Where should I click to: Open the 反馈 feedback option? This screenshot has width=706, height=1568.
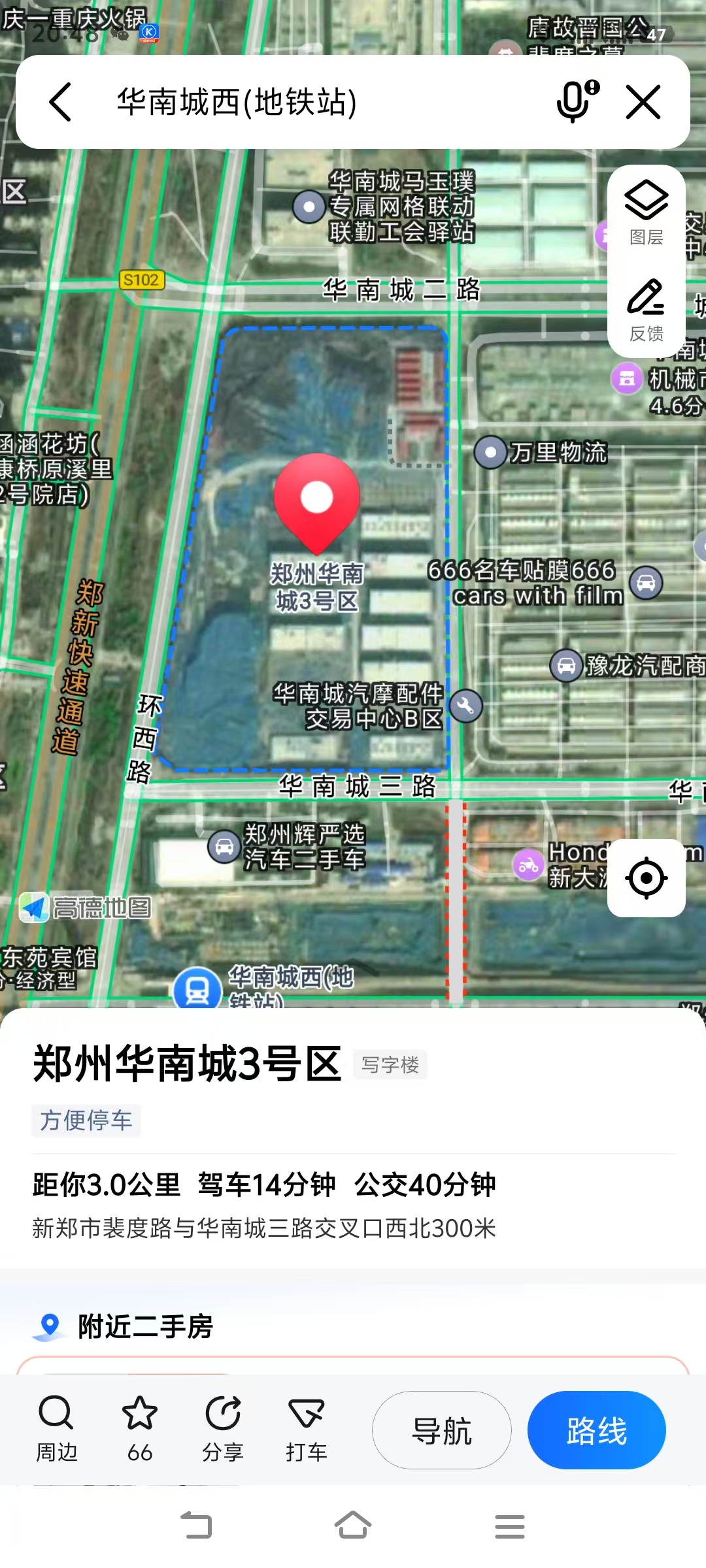click(646, 310)
